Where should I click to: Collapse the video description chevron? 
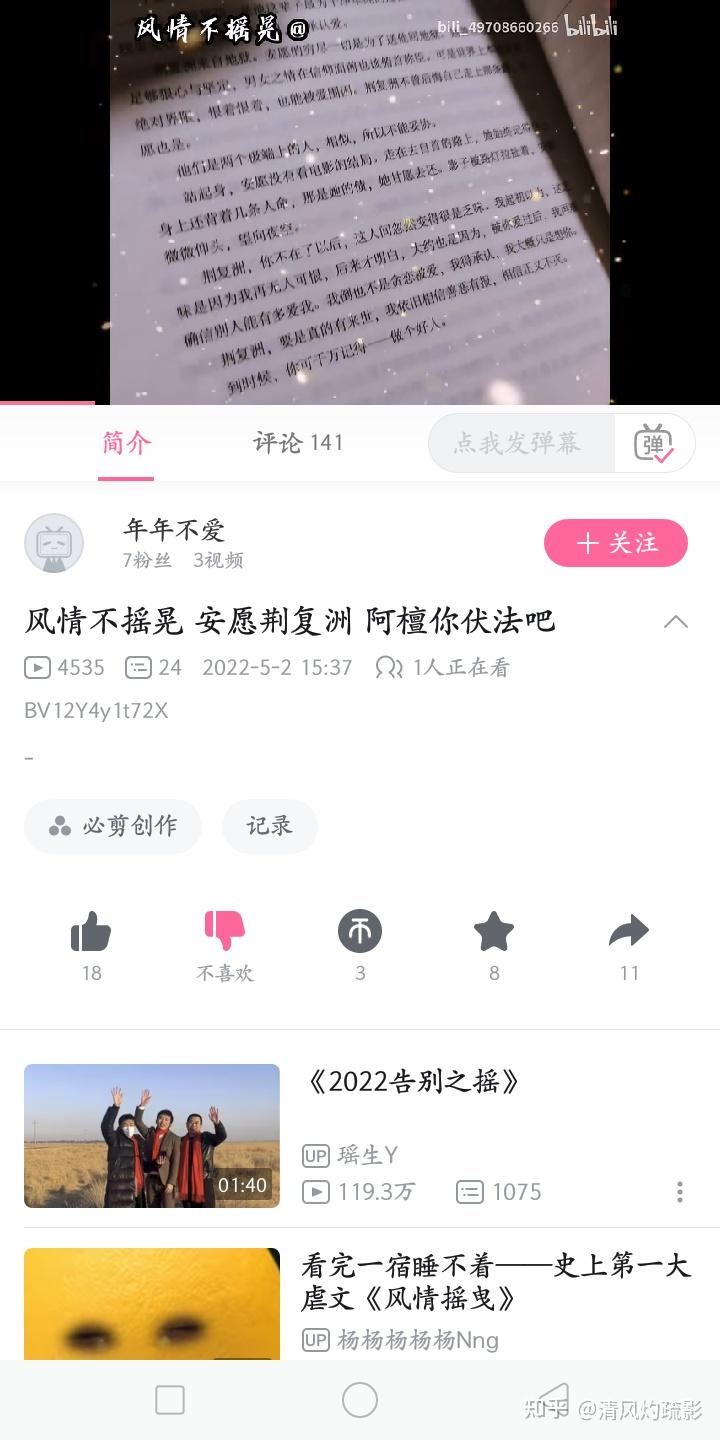coord(676,622)
